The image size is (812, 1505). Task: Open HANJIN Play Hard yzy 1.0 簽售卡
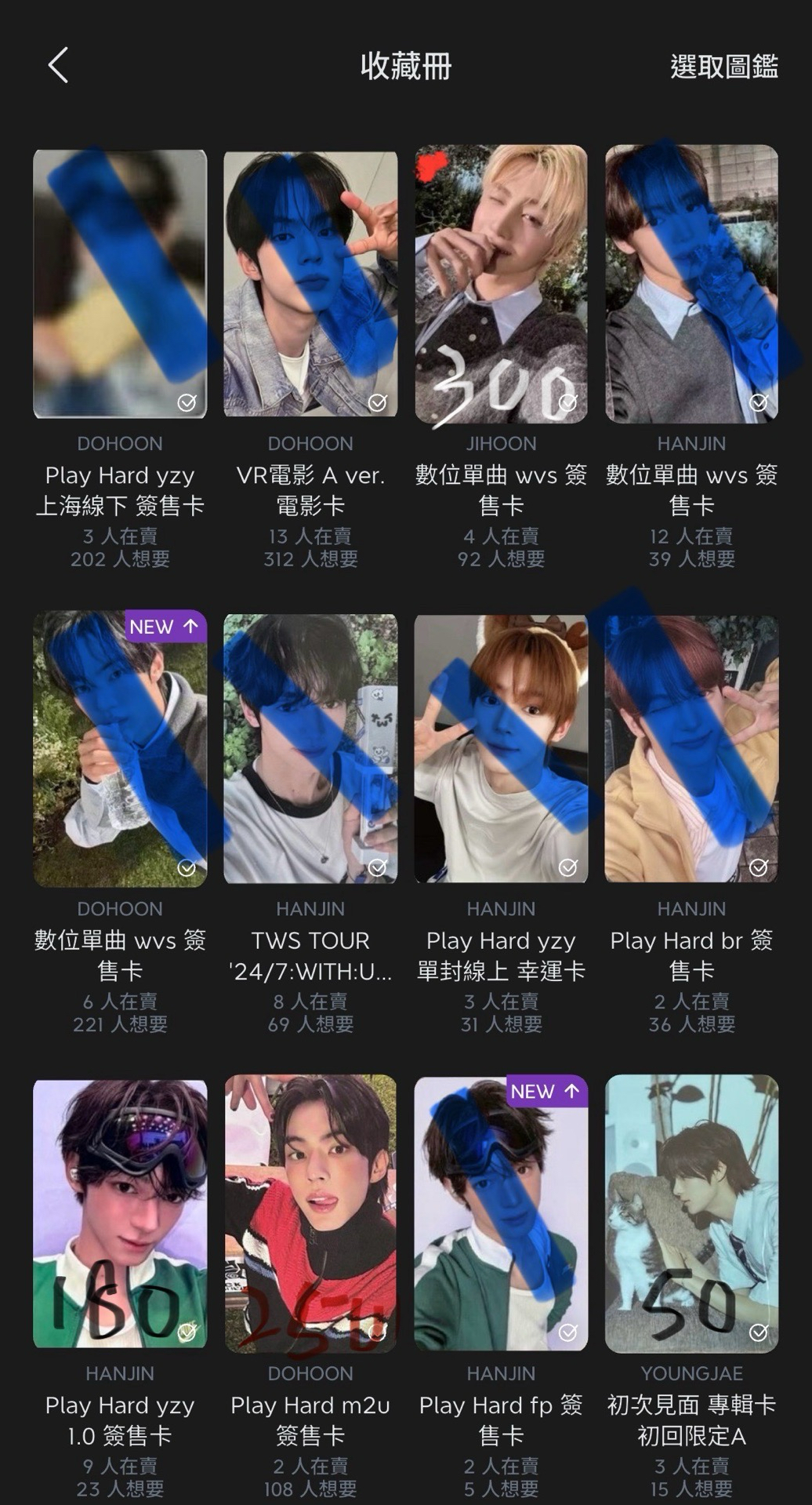pos(120,1213)
